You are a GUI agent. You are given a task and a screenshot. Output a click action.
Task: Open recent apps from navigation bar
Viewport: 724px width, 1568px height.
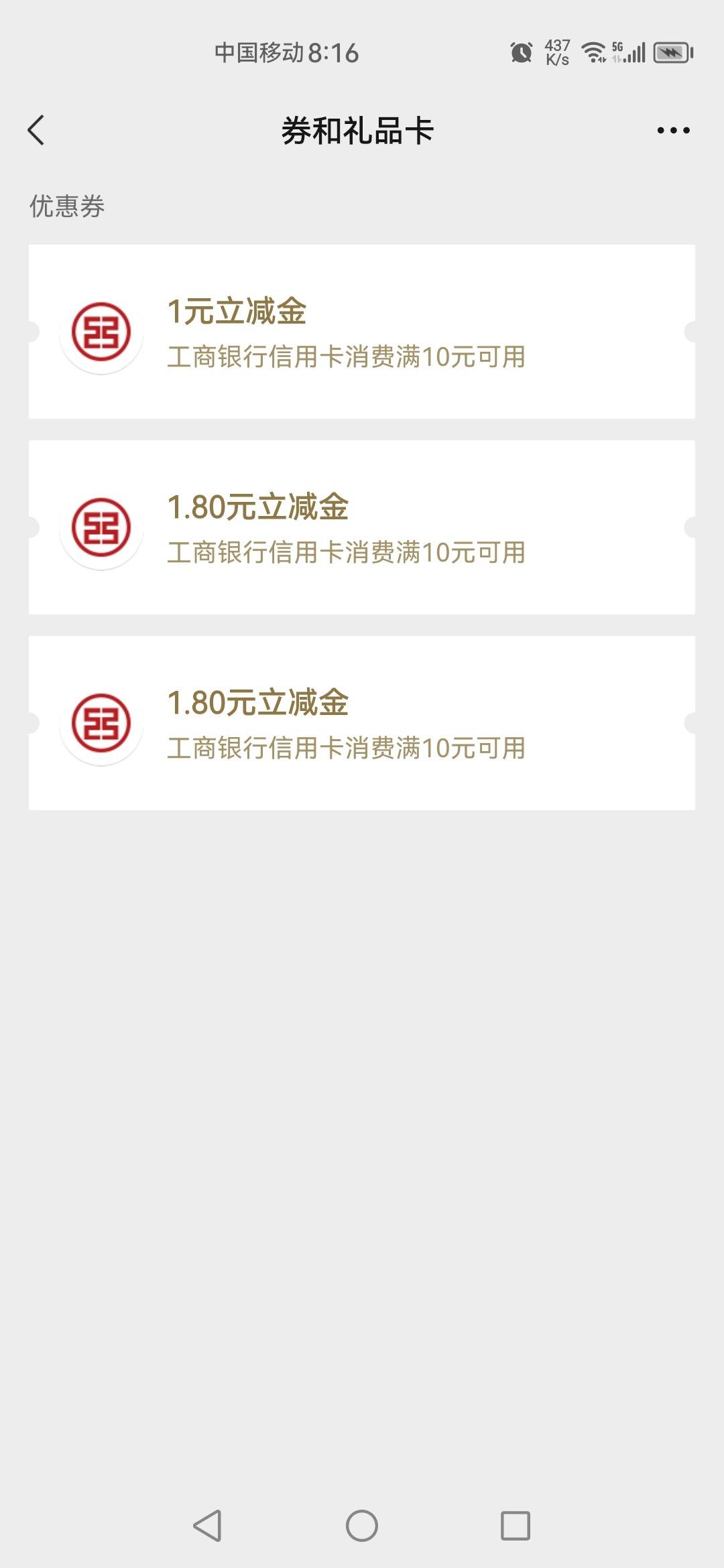pos(516,1526)
